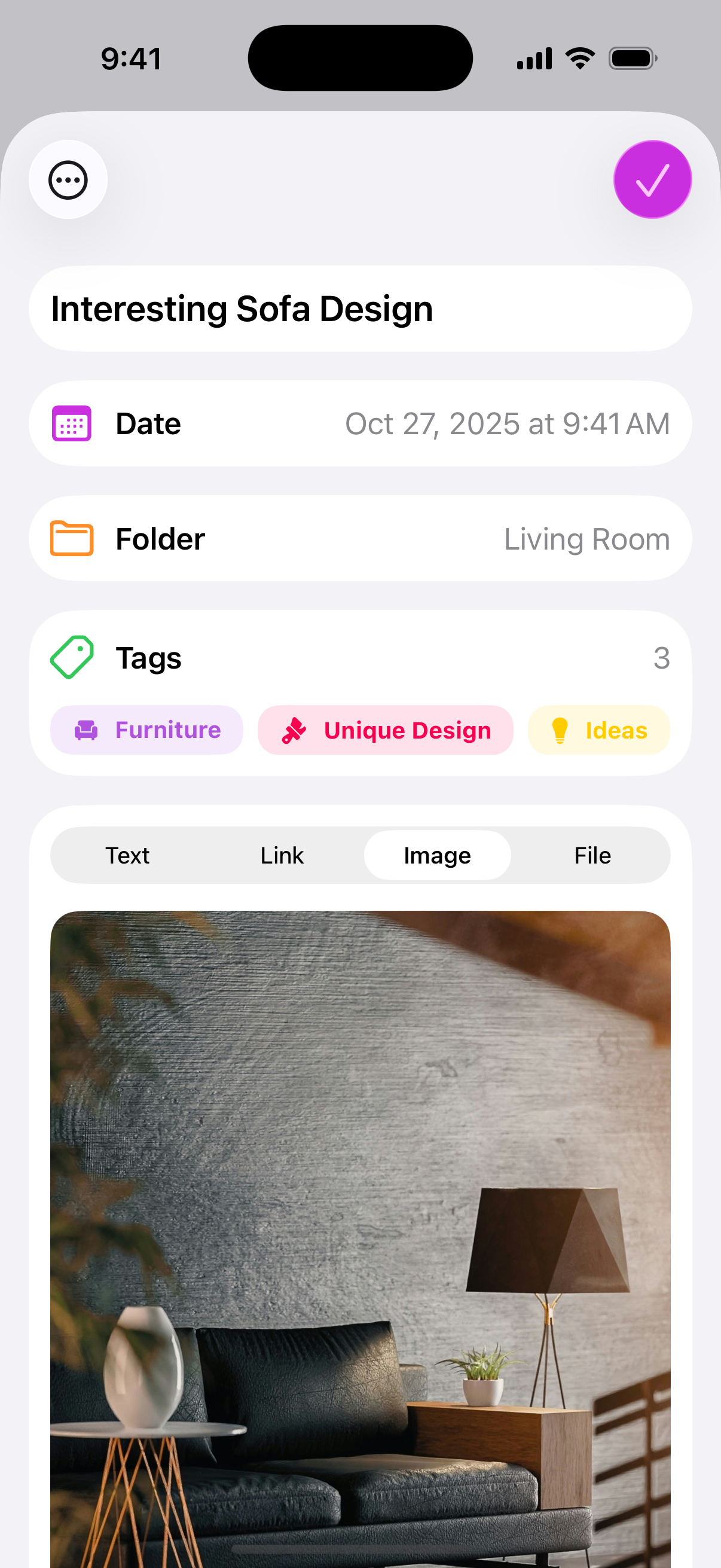Image resolution: width=721 pixels, height=1568 pixels.
Task: Switch to the File segment
Action: [592, 855]
